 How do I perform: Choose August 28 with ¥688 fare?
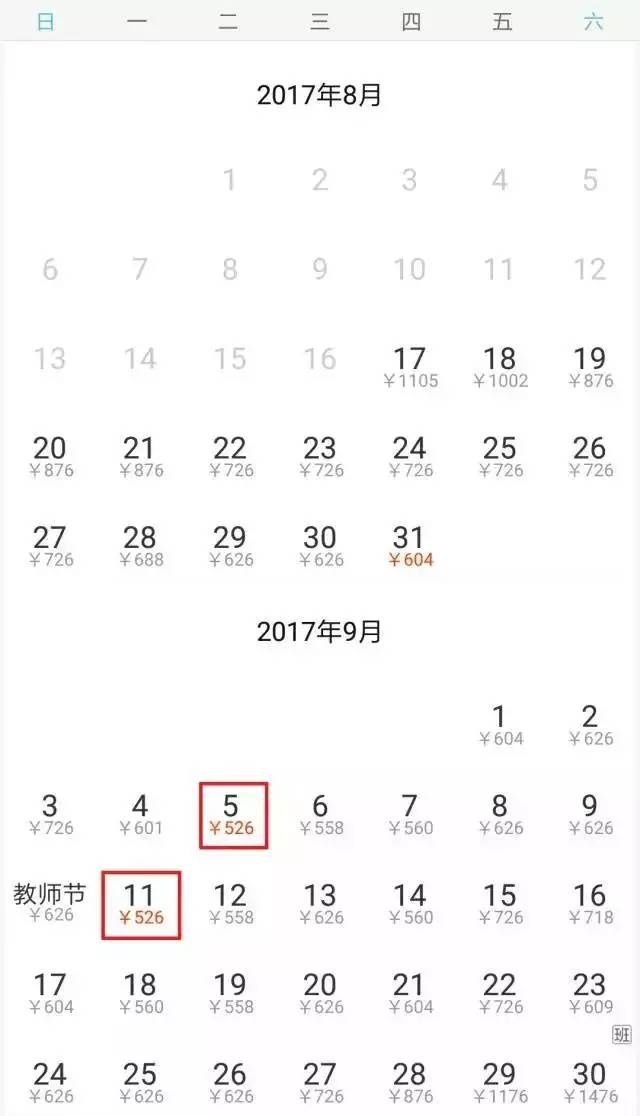140,546
